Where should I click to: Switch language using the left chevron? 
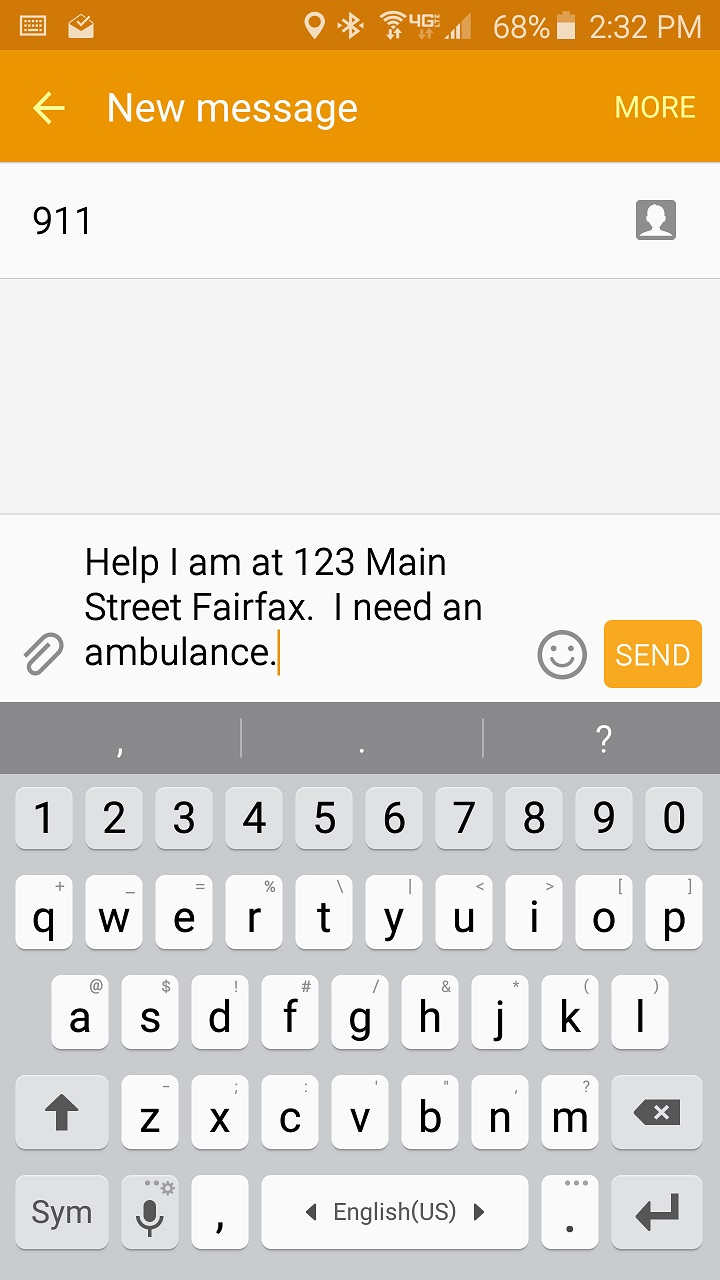311,1211
